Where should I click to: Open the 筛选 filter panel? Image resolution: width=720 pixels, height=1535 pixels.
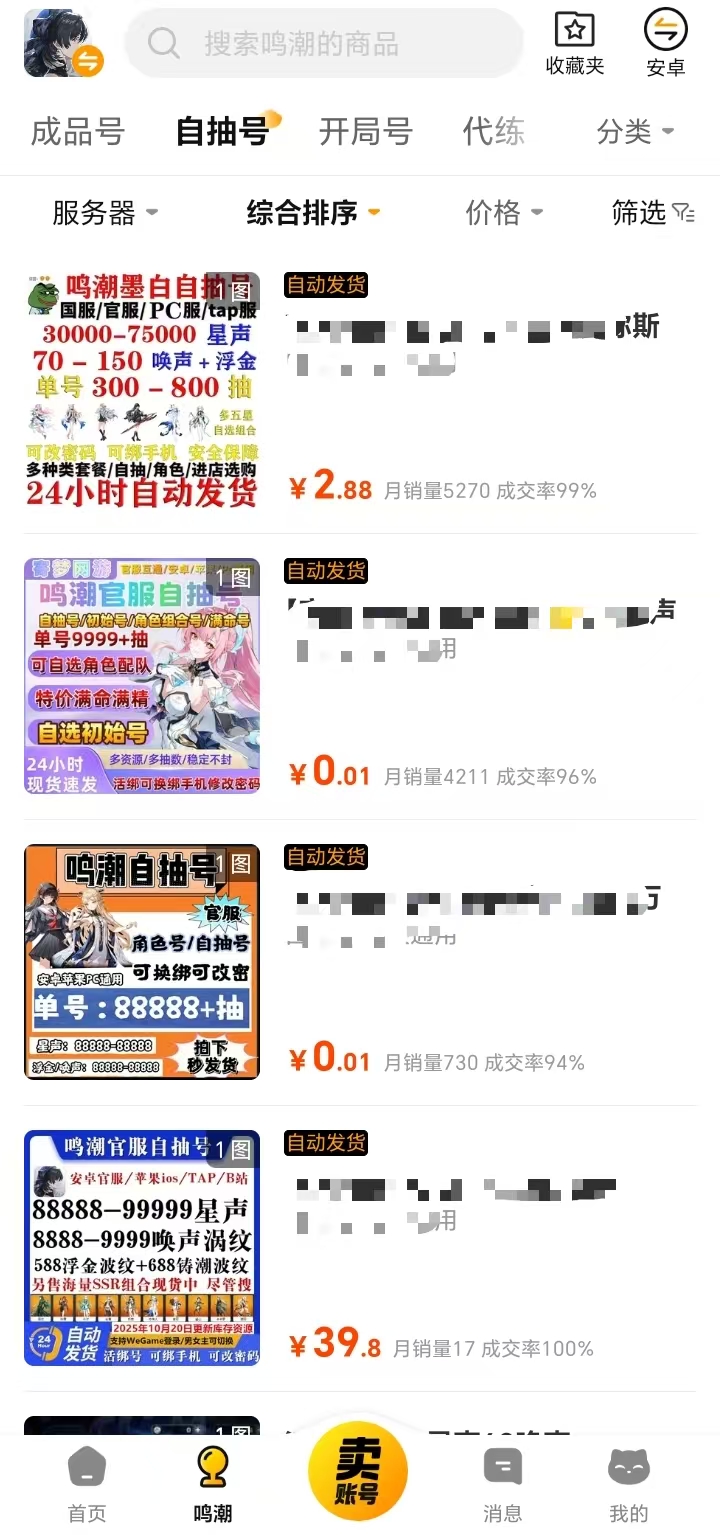pos(652,212)
